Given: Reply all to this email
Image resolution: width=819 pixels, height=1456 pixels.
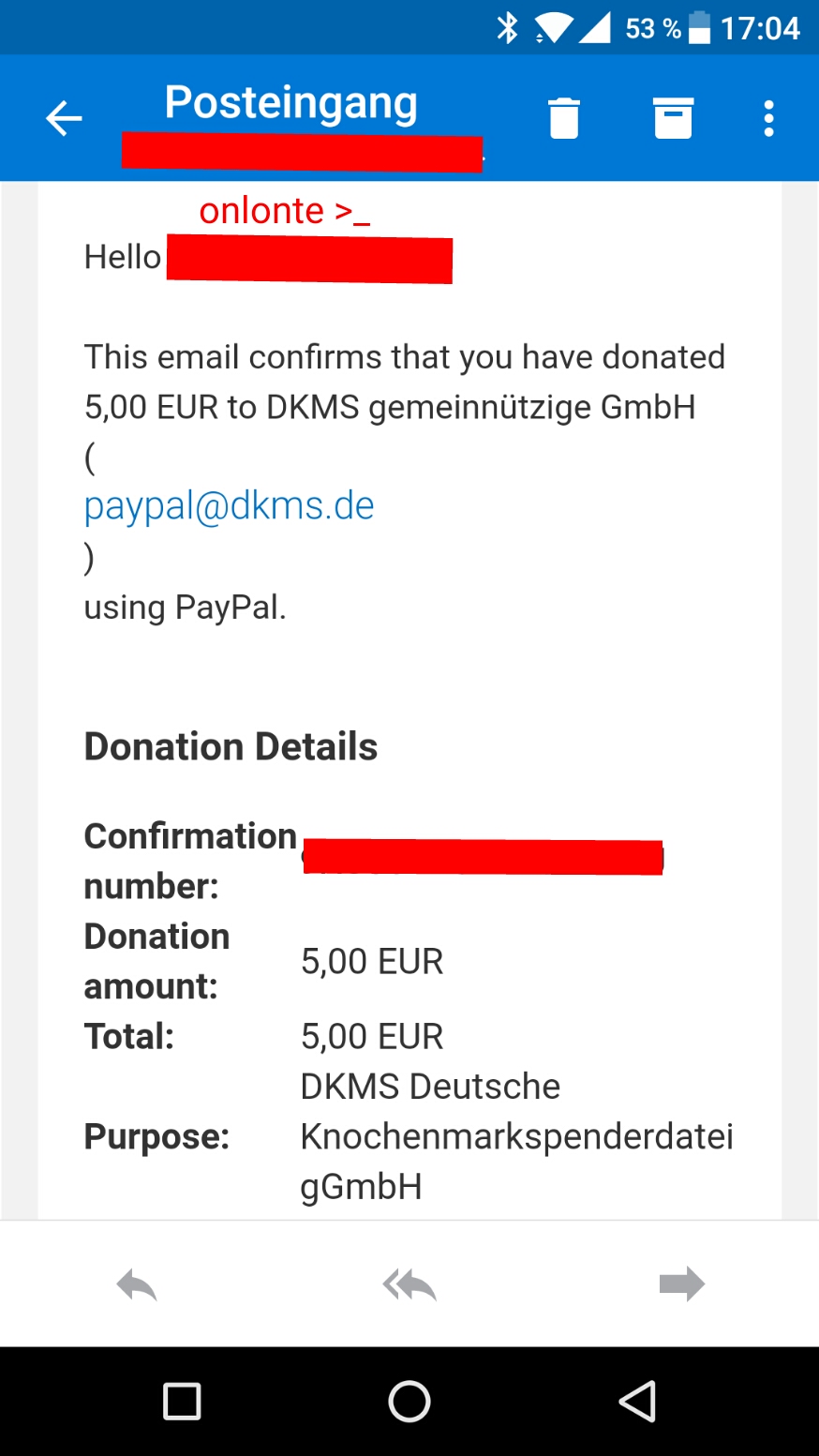Looking at the screenshot, I should (x=409, y=1284).
